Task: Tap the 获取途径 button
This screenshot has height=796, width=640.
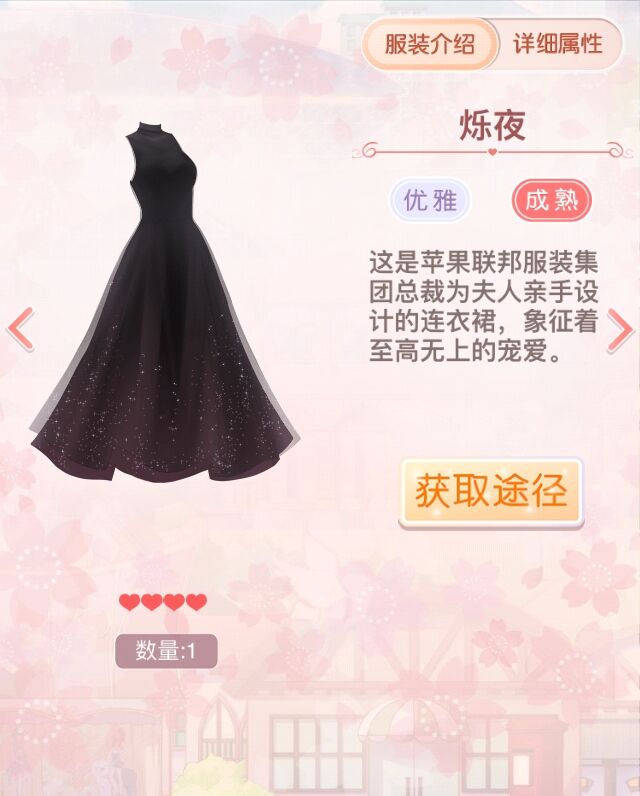Action: tap(490, 492)
